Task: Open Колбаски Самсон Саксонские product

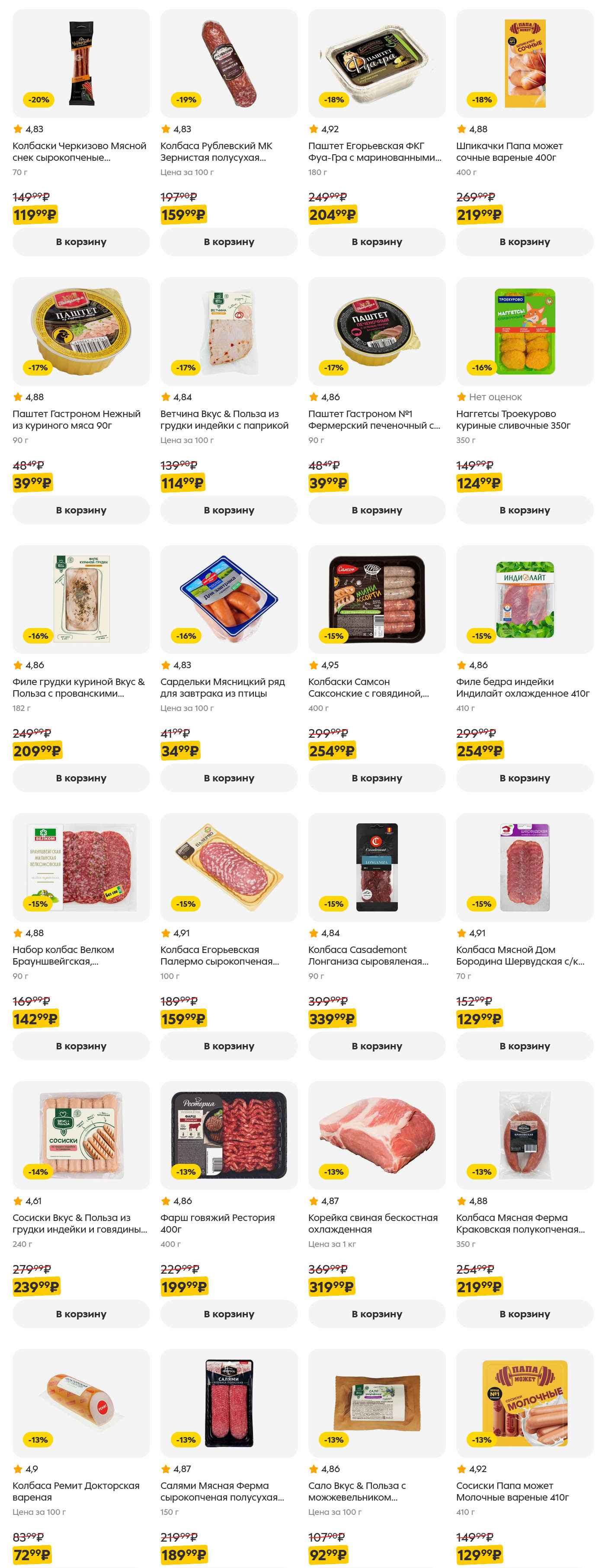Action: point(377,599)
